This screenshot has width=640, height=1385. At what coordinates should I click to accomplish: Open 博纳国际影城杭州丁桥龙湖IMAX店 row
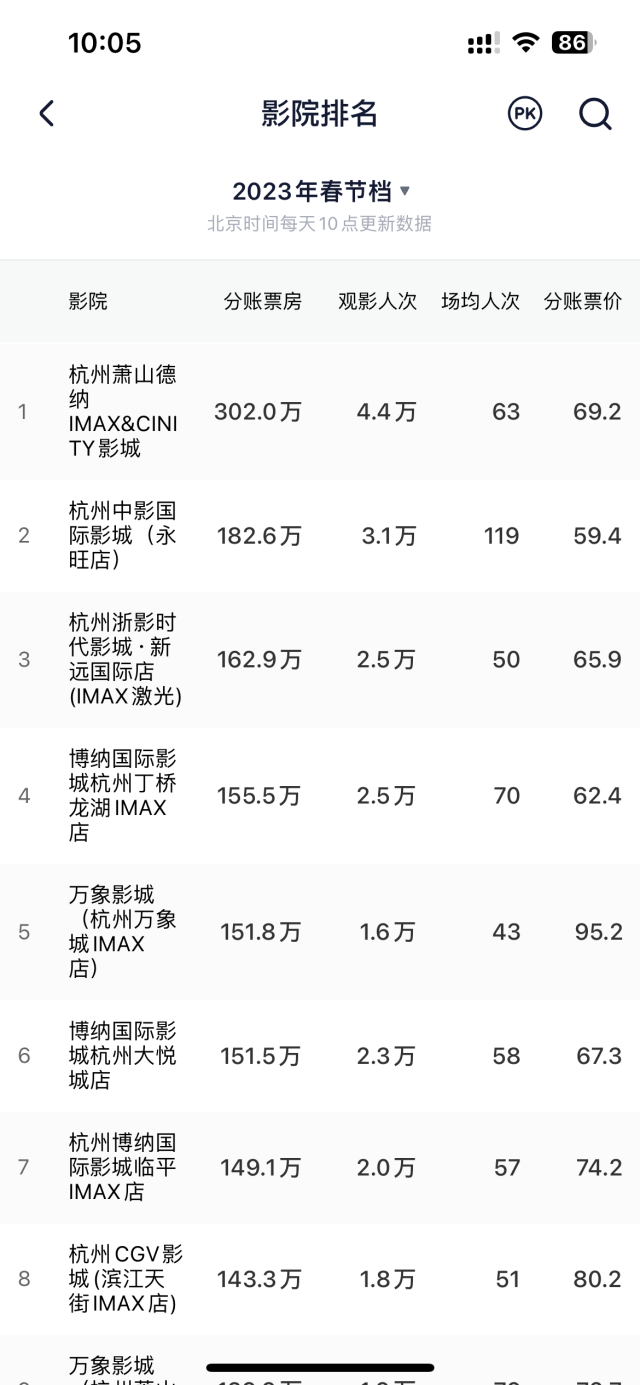[x=320, y=796]
